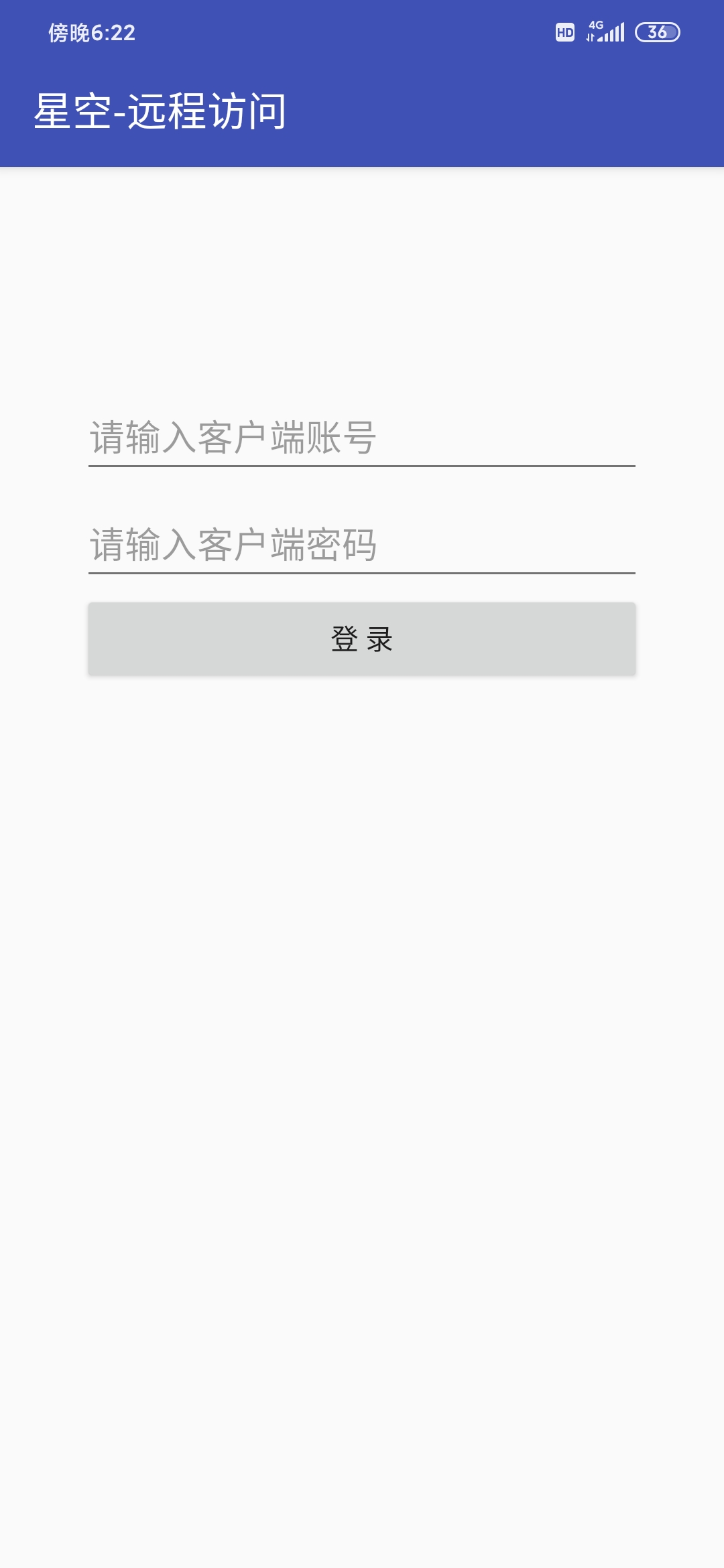Click the HD icon left of the 4G symbol
Screen dimensions: 724x1568
[565, 31]
